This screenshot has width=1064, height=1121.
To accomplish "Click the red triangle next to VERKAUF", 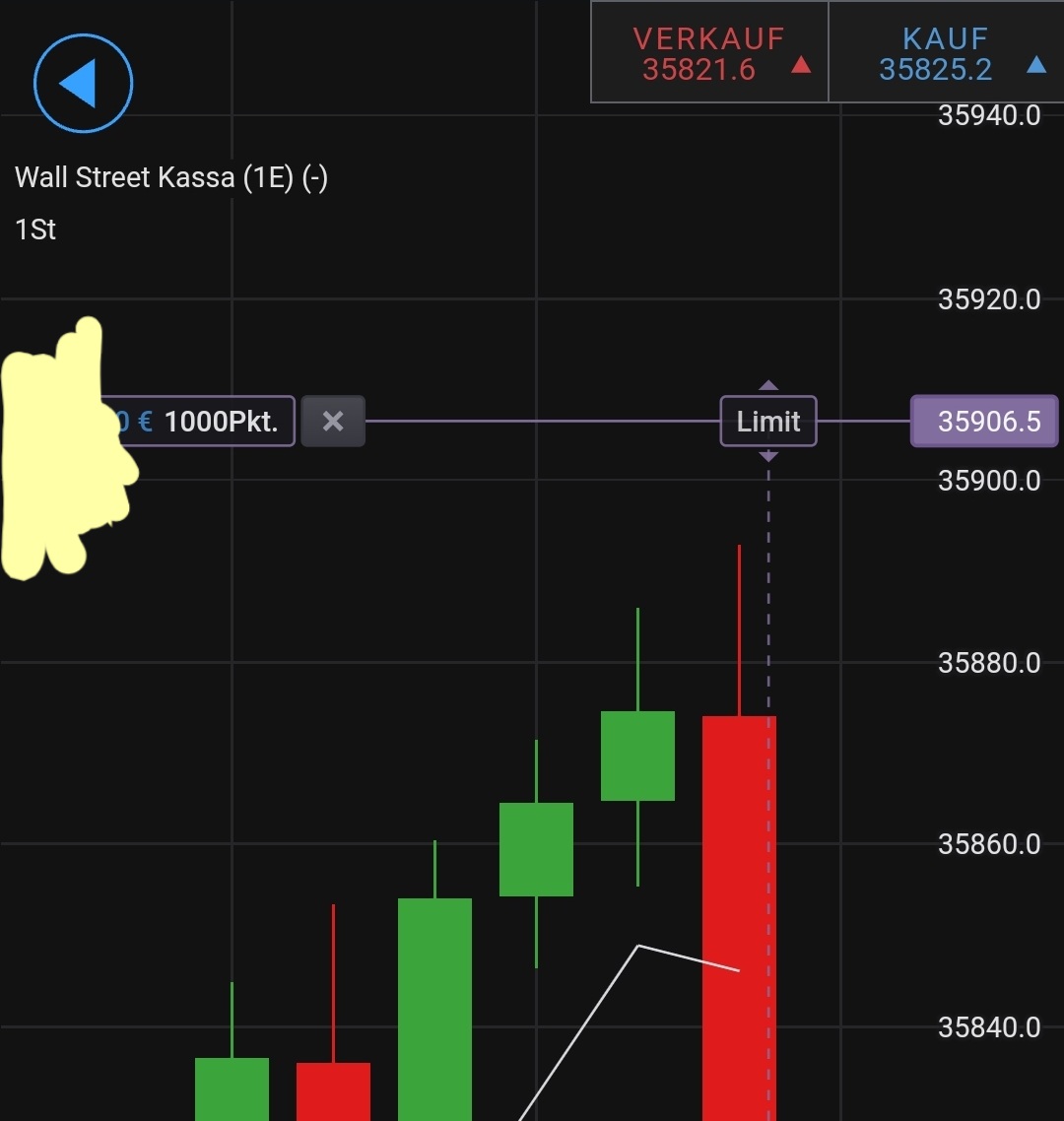I will [x=801, y=63].
